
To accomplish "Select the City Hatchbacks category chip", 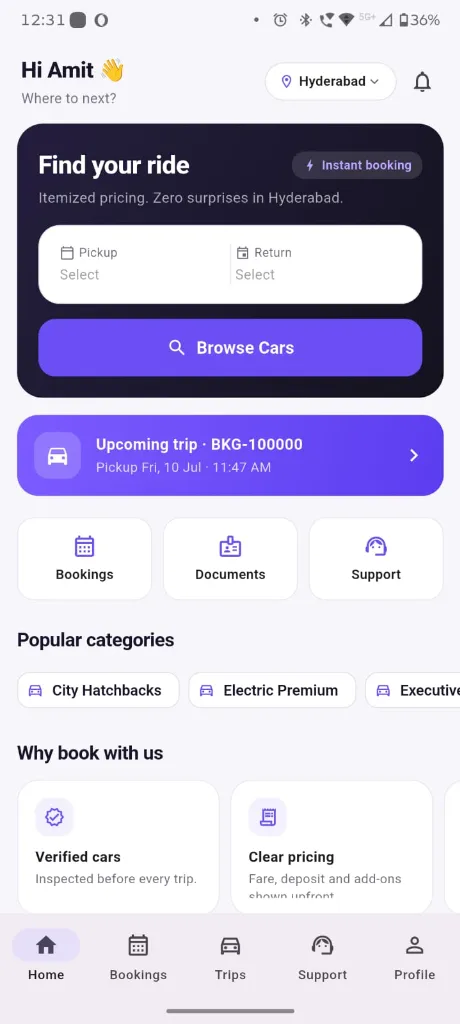I will tap(98, 690).
